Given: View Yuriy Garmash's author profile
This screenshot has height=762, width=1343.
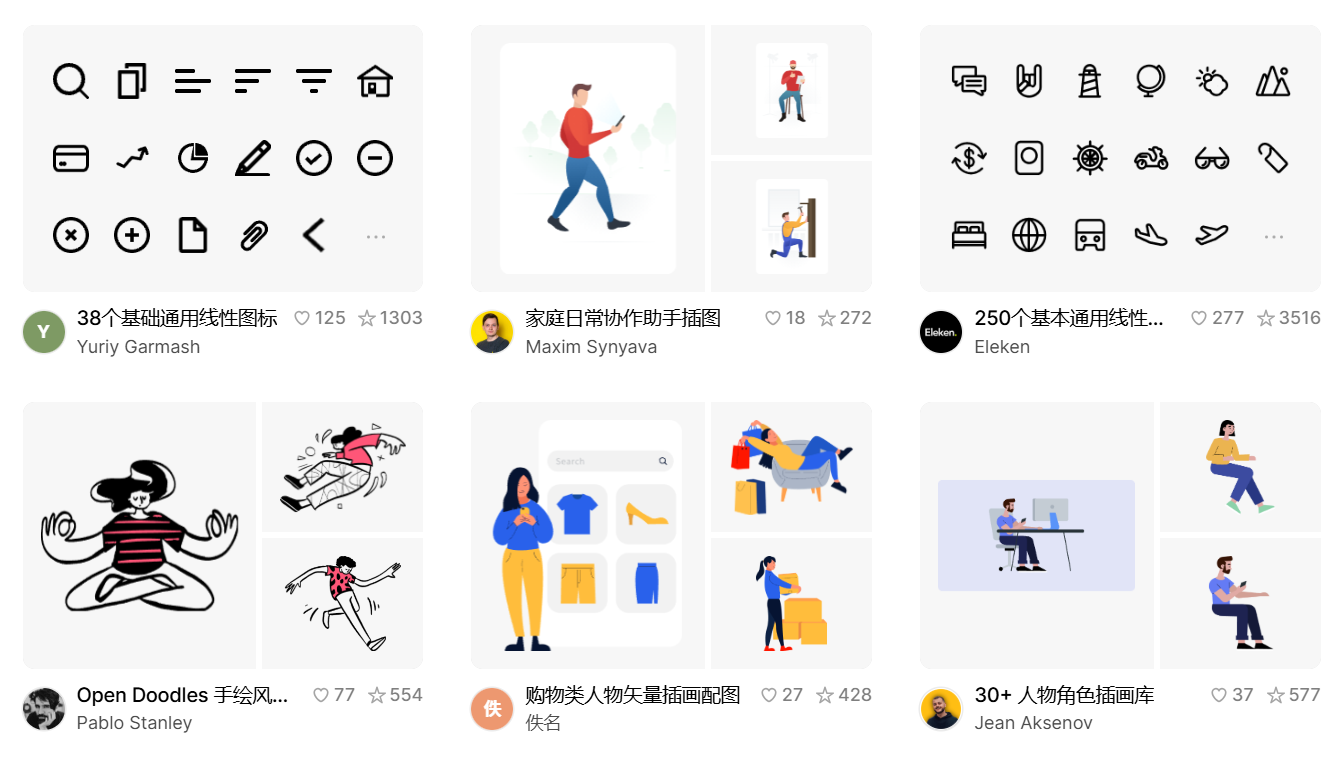Looking at the screenshot, I should (x=138, y=347).
